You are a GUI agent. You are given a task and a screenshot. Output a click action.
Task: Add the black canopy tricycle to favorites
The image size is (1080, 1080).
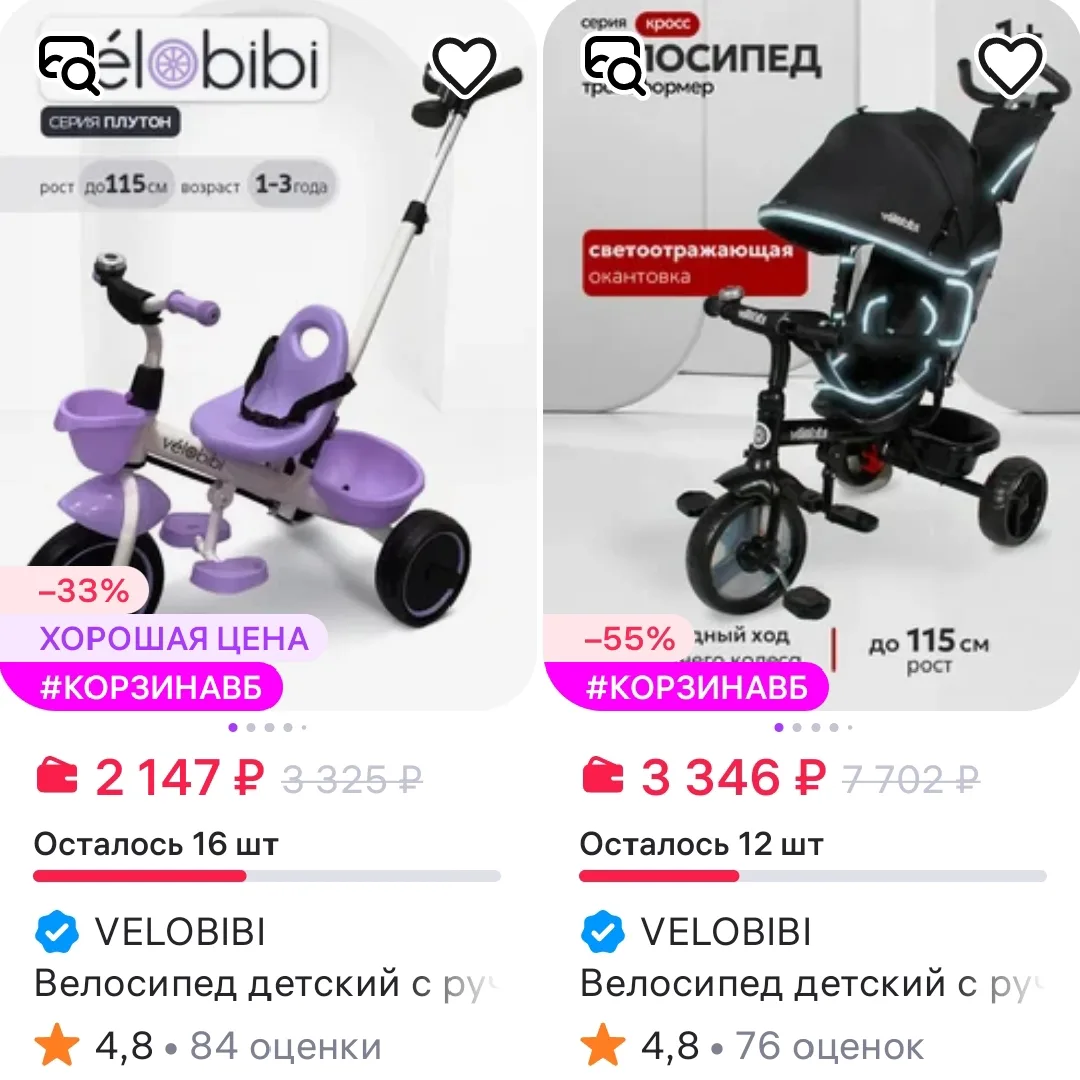coord(1010,65)
